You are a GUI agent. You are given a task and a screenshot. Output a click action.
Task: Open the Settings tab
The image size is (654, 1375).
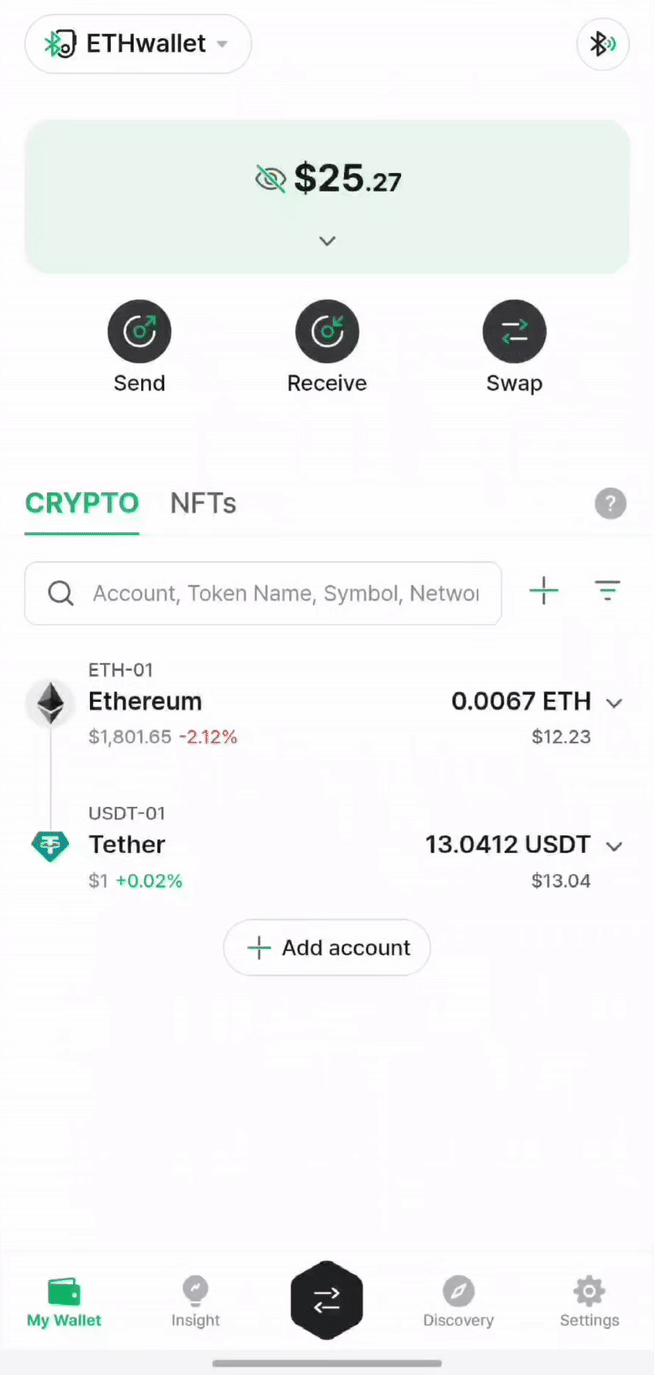[589, 1301]
